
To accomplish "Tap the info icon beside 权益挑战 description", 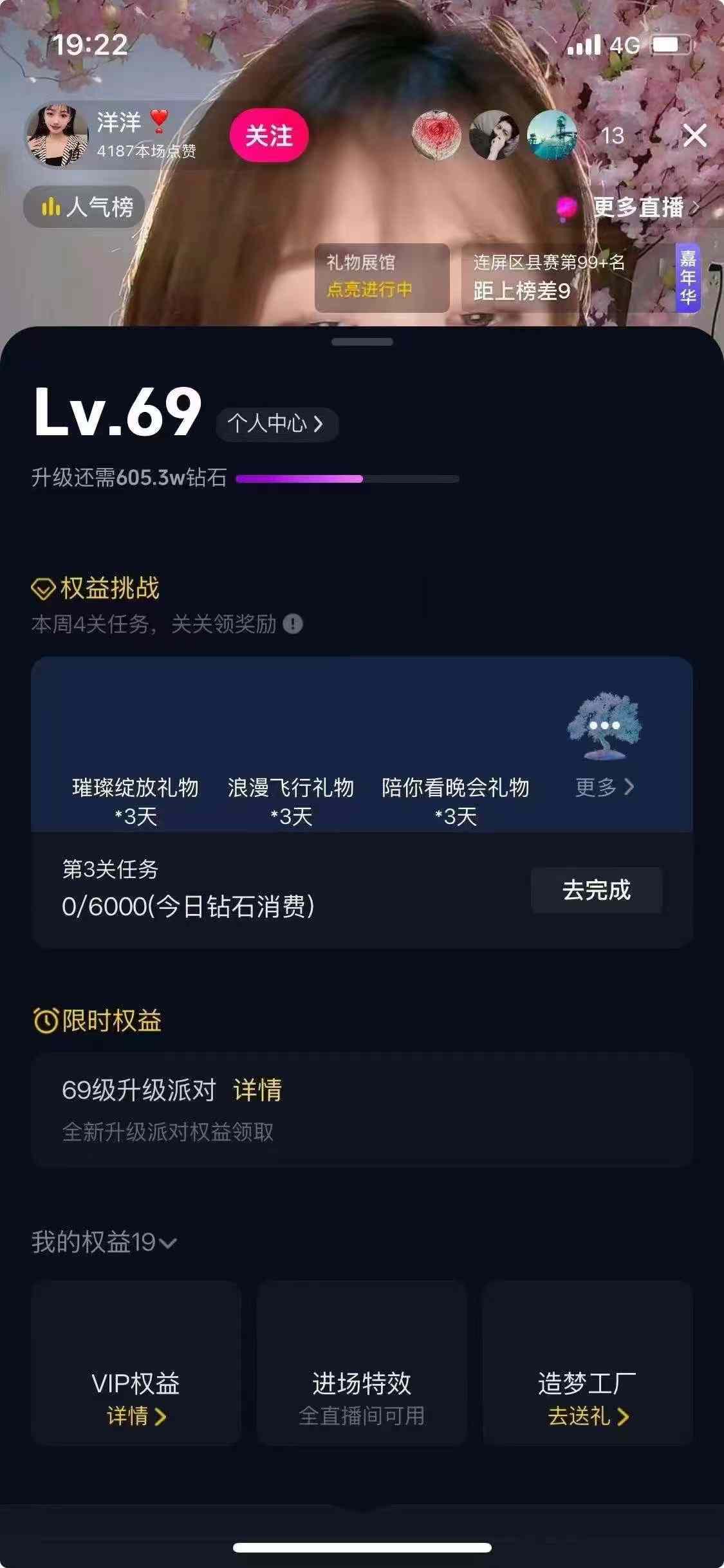I will 293,624.
